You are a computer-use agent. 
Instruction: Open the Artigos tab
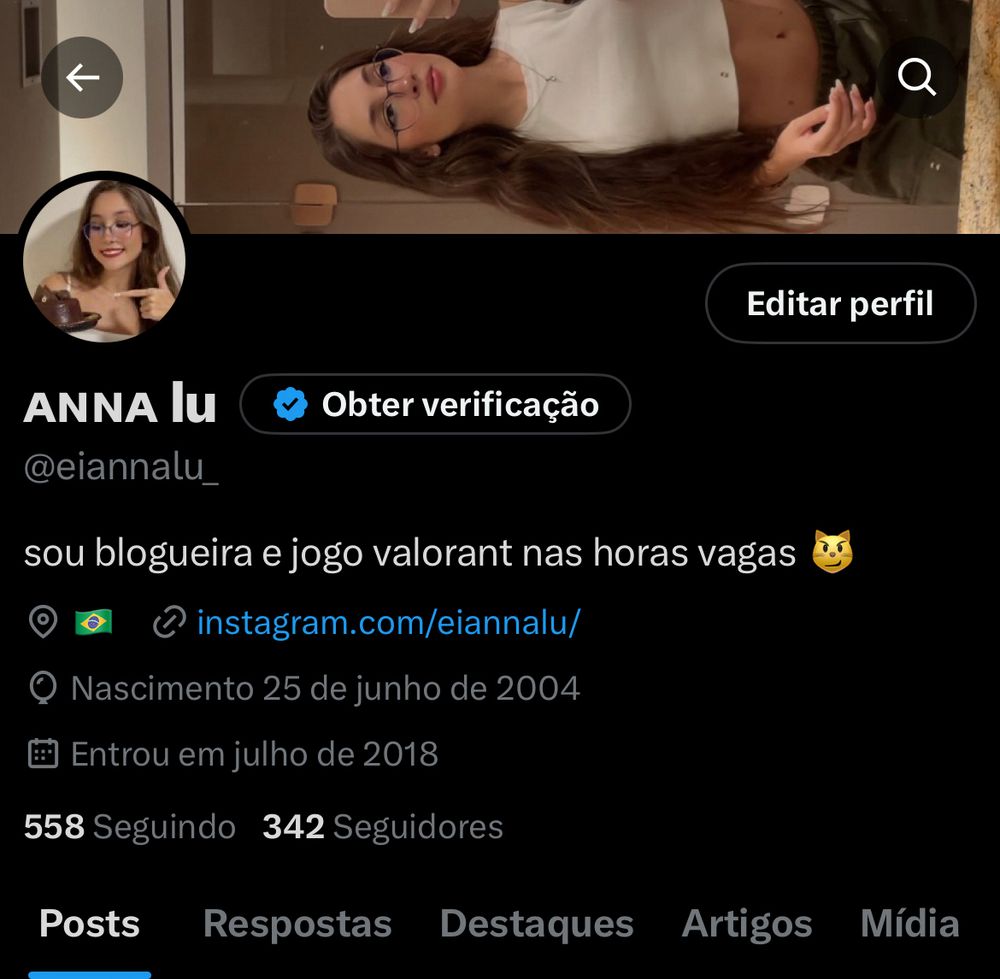pos(747,924)
